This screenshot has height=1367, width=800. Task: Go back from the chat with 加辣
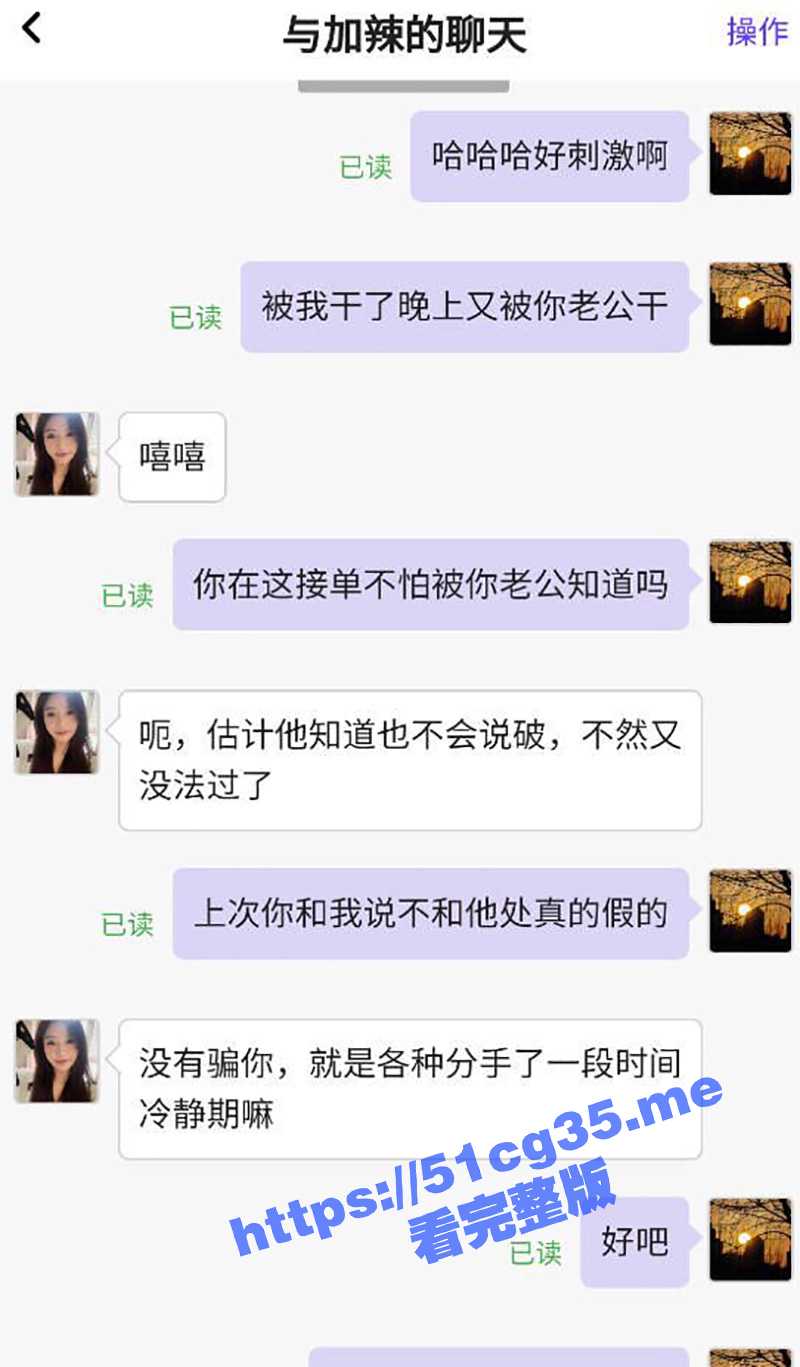click(x=32, y=29)
